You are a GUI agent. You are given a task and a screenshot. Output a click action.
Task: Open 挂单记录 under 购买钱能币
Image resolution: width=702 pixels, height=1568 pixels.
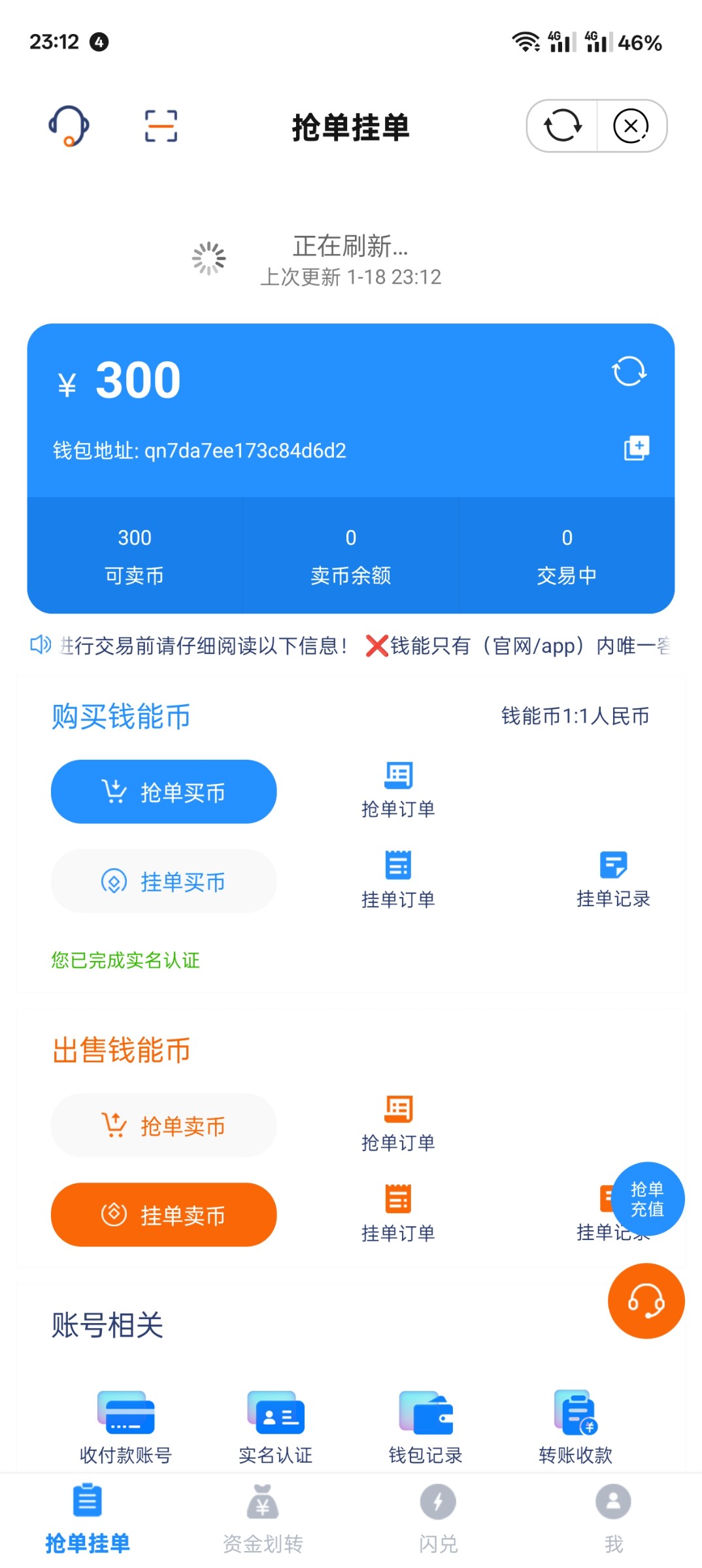pyautogui.click(x=613, y=879)
